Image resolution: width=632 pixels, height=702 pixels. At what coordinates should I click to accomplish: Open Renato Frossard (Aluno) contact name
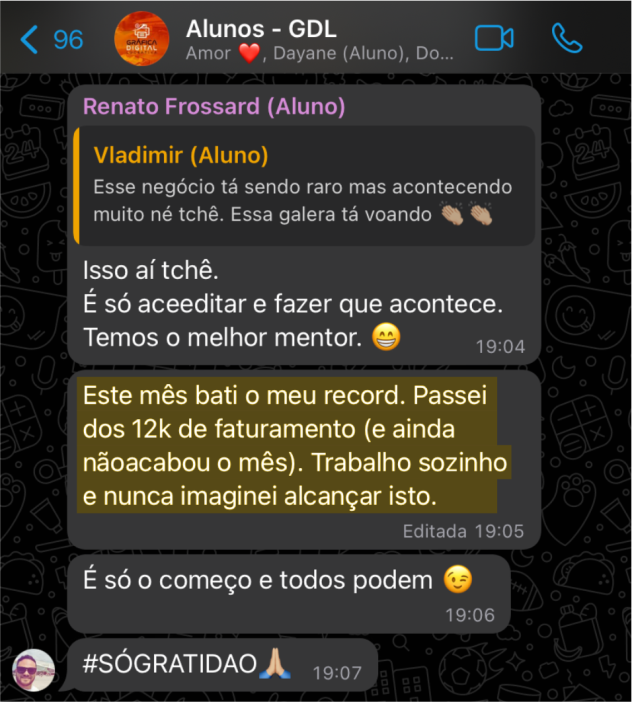pos(214,107)
